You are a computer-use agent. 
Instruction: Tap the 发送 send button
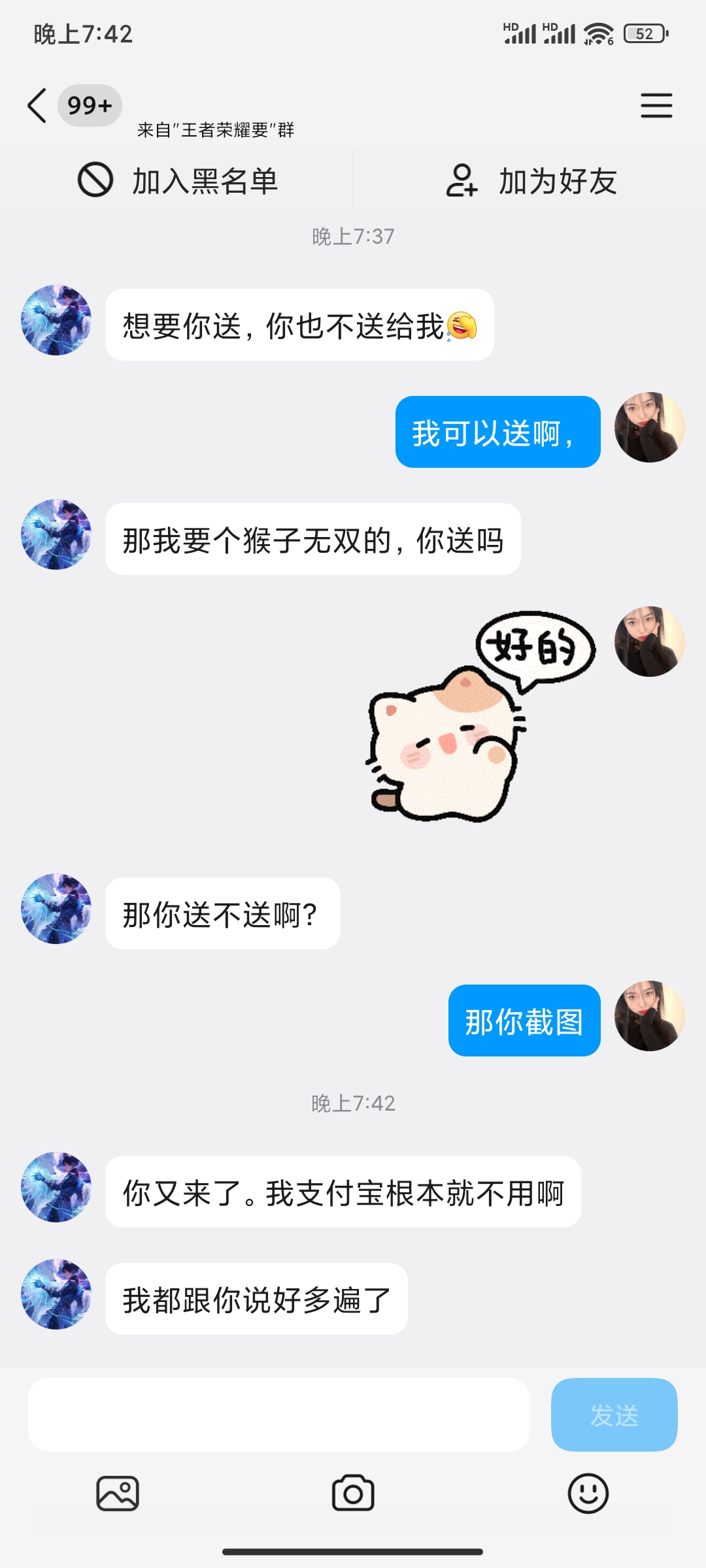(614, 1415)
